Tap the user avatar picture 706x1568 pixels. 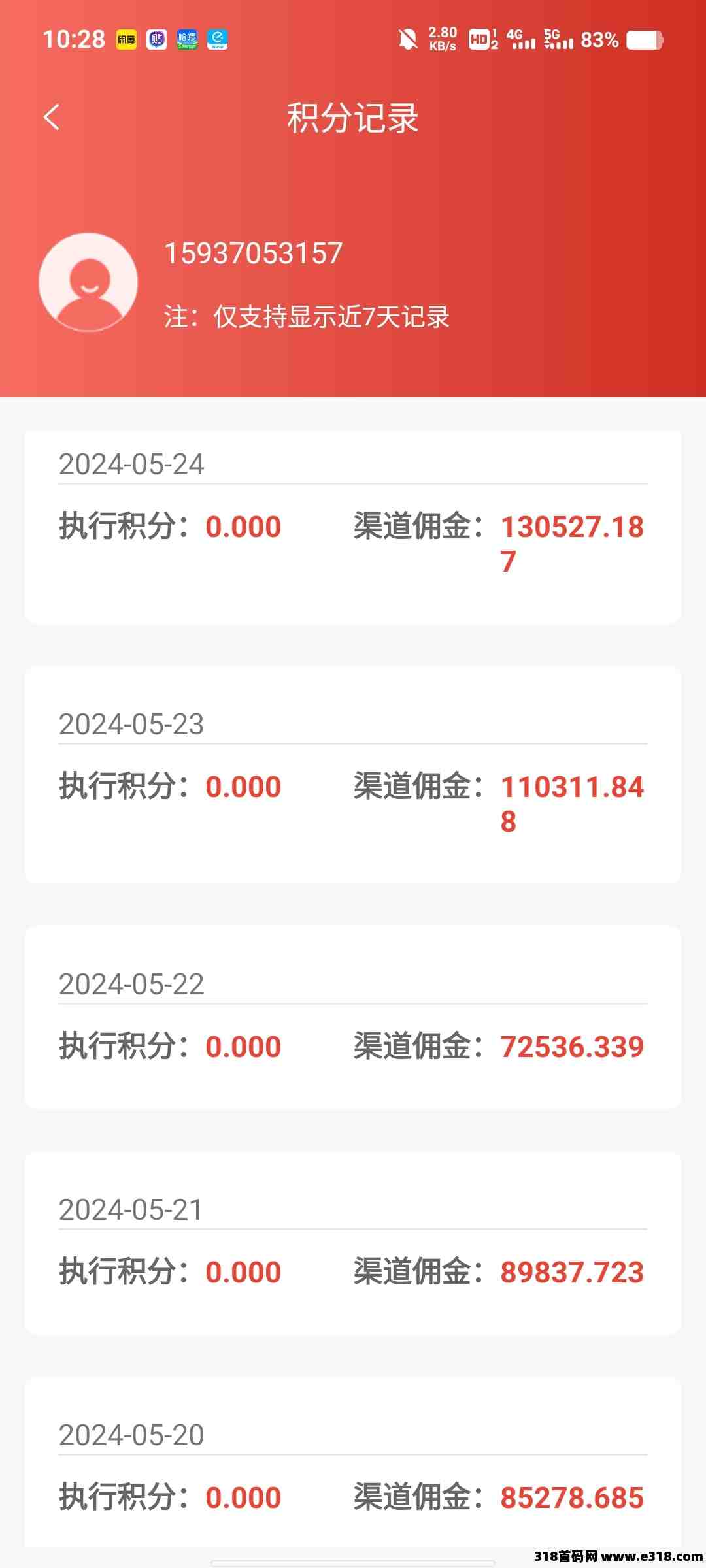(88, 282)
